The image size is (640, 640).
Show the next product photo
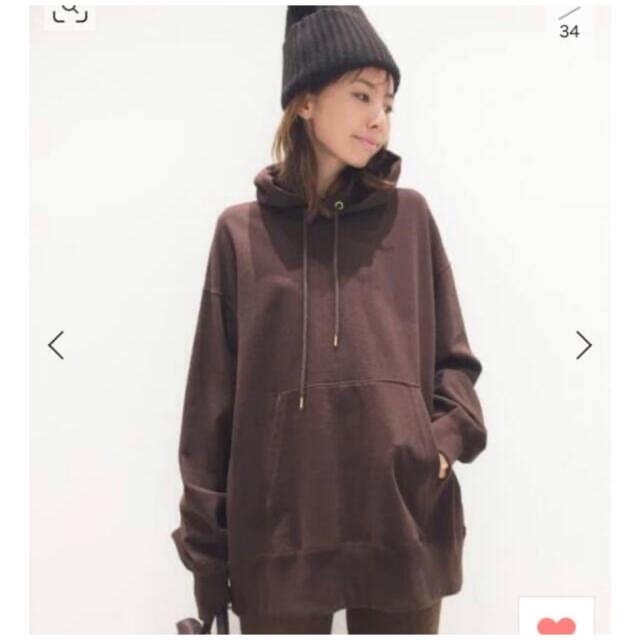584,345
